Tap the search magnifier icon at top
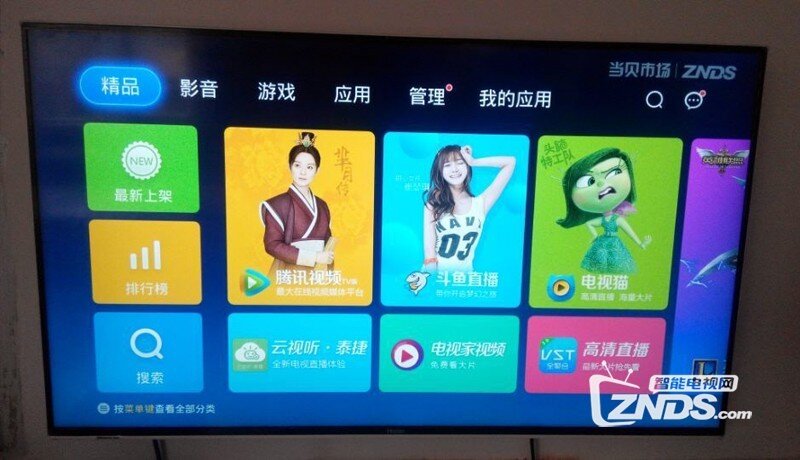 point(654,99)
